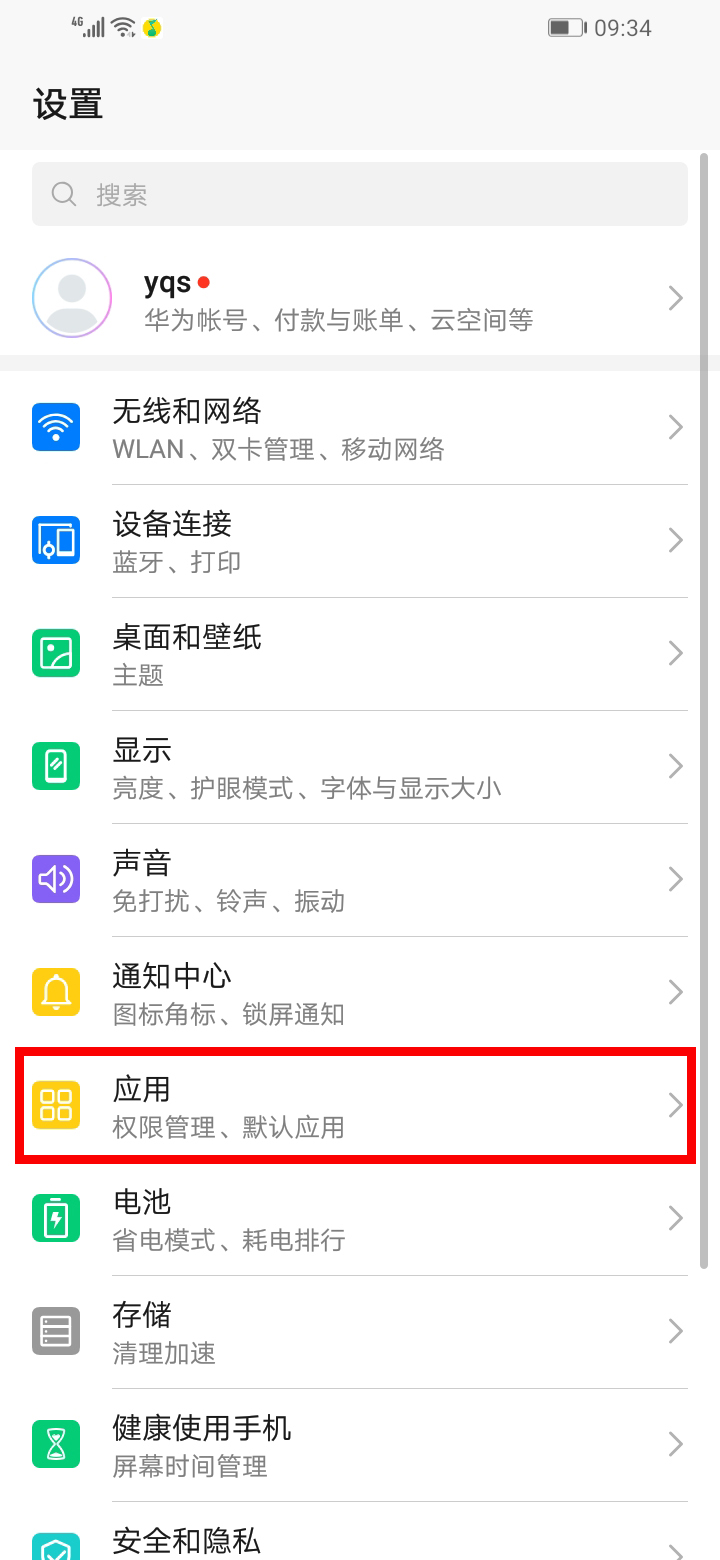720x1560 pixels.
Task: Open 声音 settings
Action: (360, 880)
